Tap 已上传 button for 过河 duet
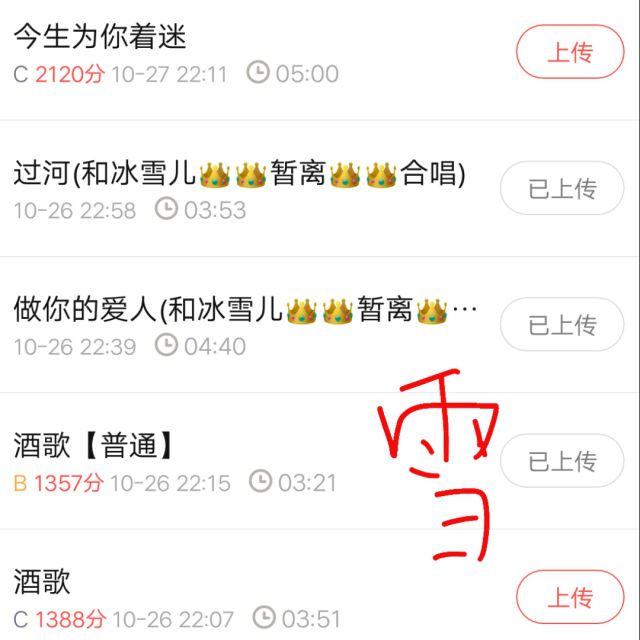Image resolution: width=640 pixels, height=640 pixels. coord(562,188)
